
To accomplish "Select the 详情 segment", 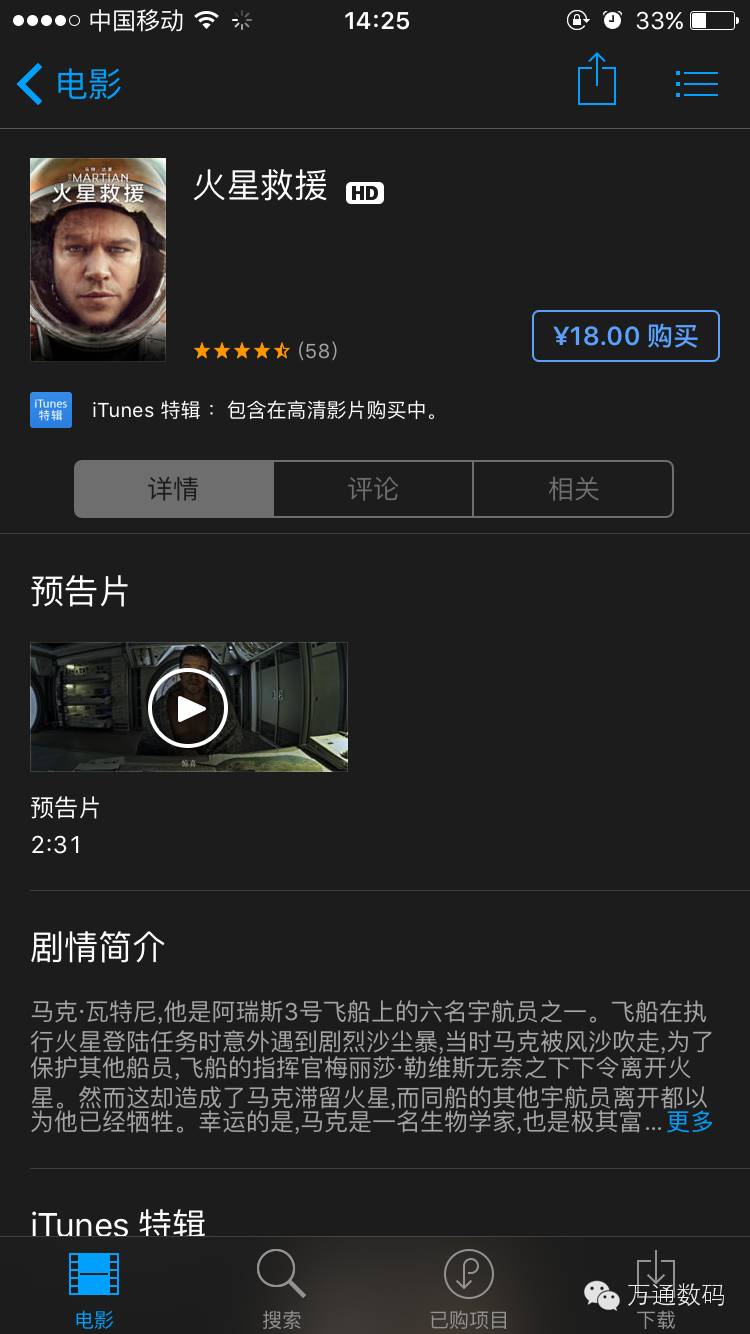I will [x=174, y=489].
